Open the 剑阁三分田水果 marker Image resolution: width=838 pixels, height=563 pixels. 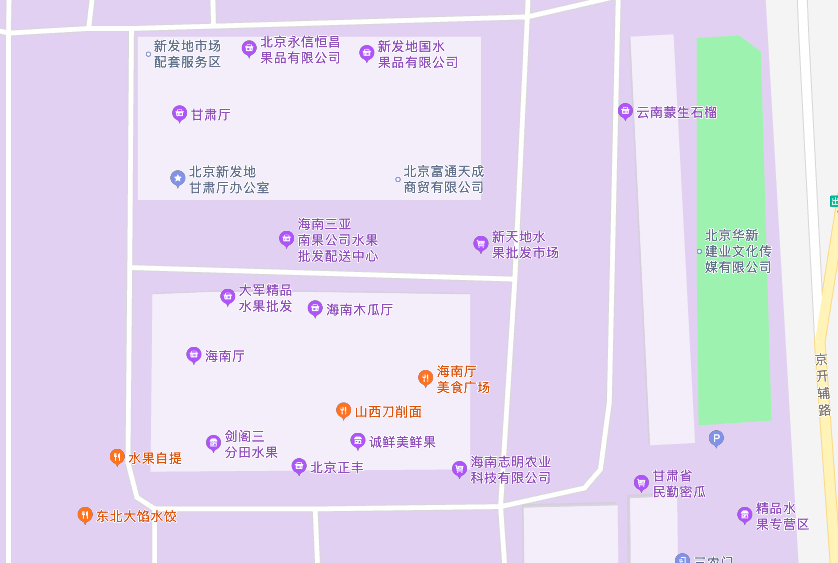[x=213, y=443]
